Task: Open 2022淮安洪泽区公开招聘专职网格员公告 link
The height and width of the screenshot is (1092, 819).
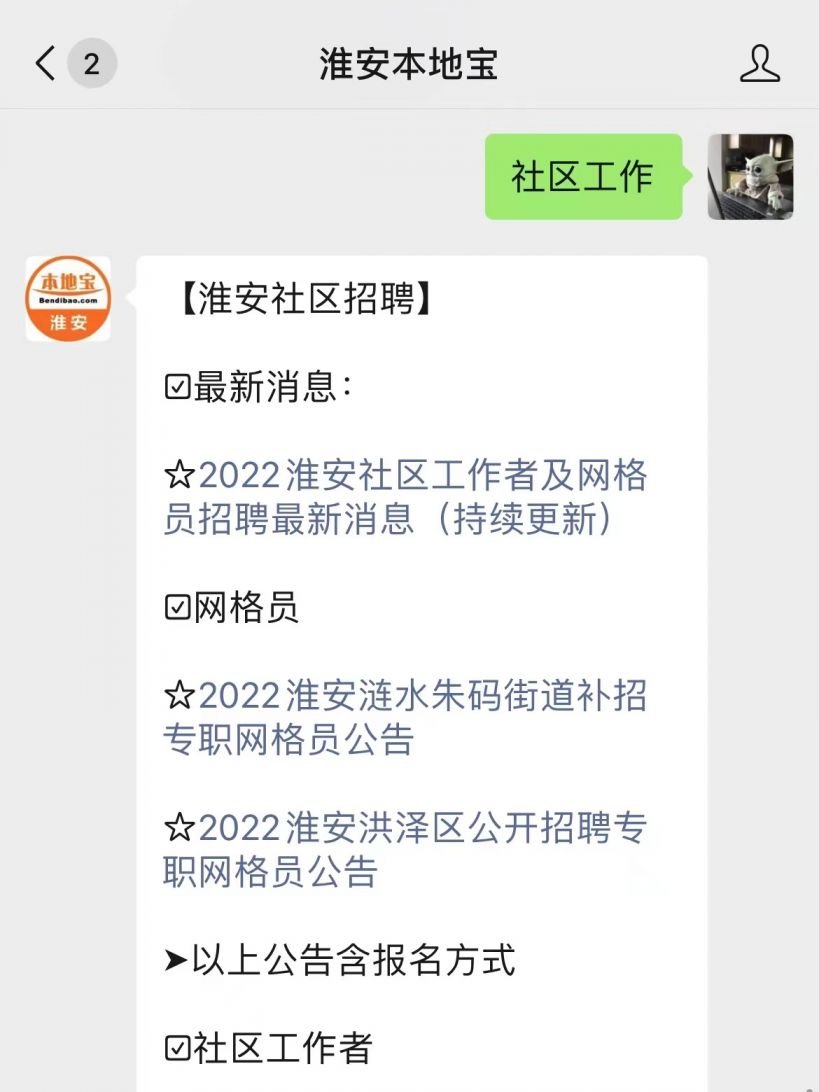Action: click(406, 849)
